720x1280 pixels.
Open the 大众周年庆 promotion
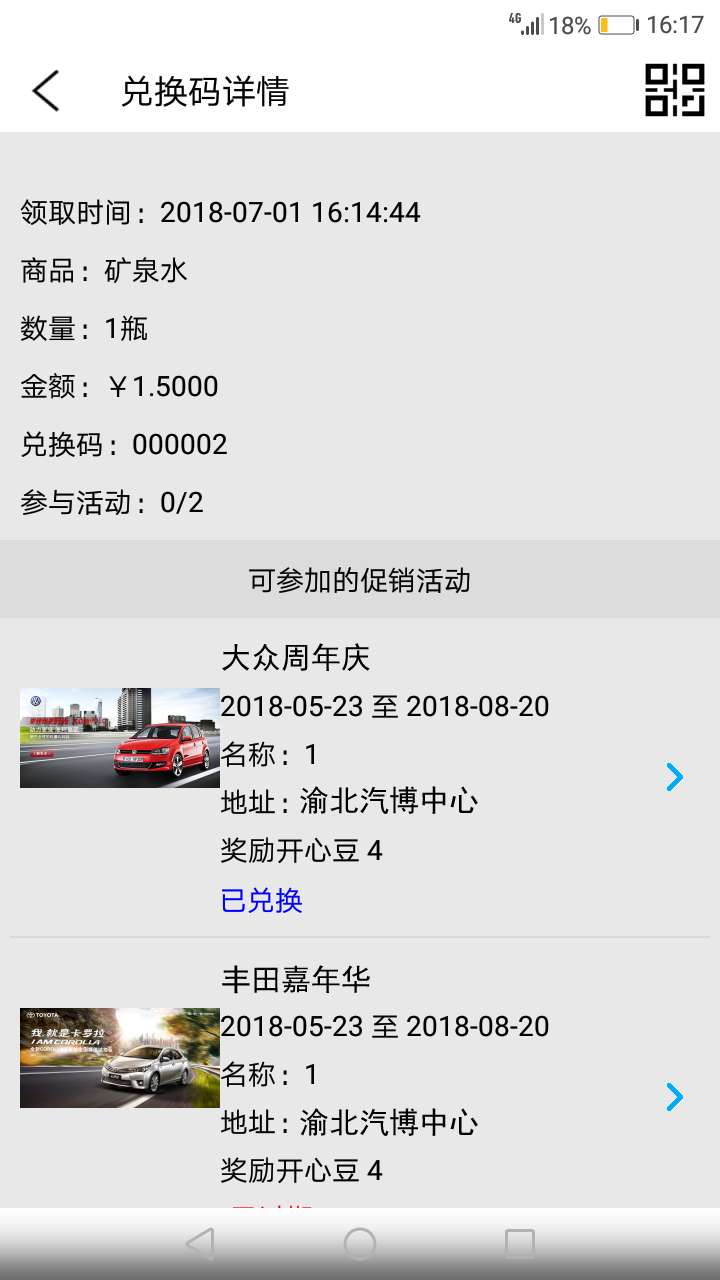[x=674, y=777]
